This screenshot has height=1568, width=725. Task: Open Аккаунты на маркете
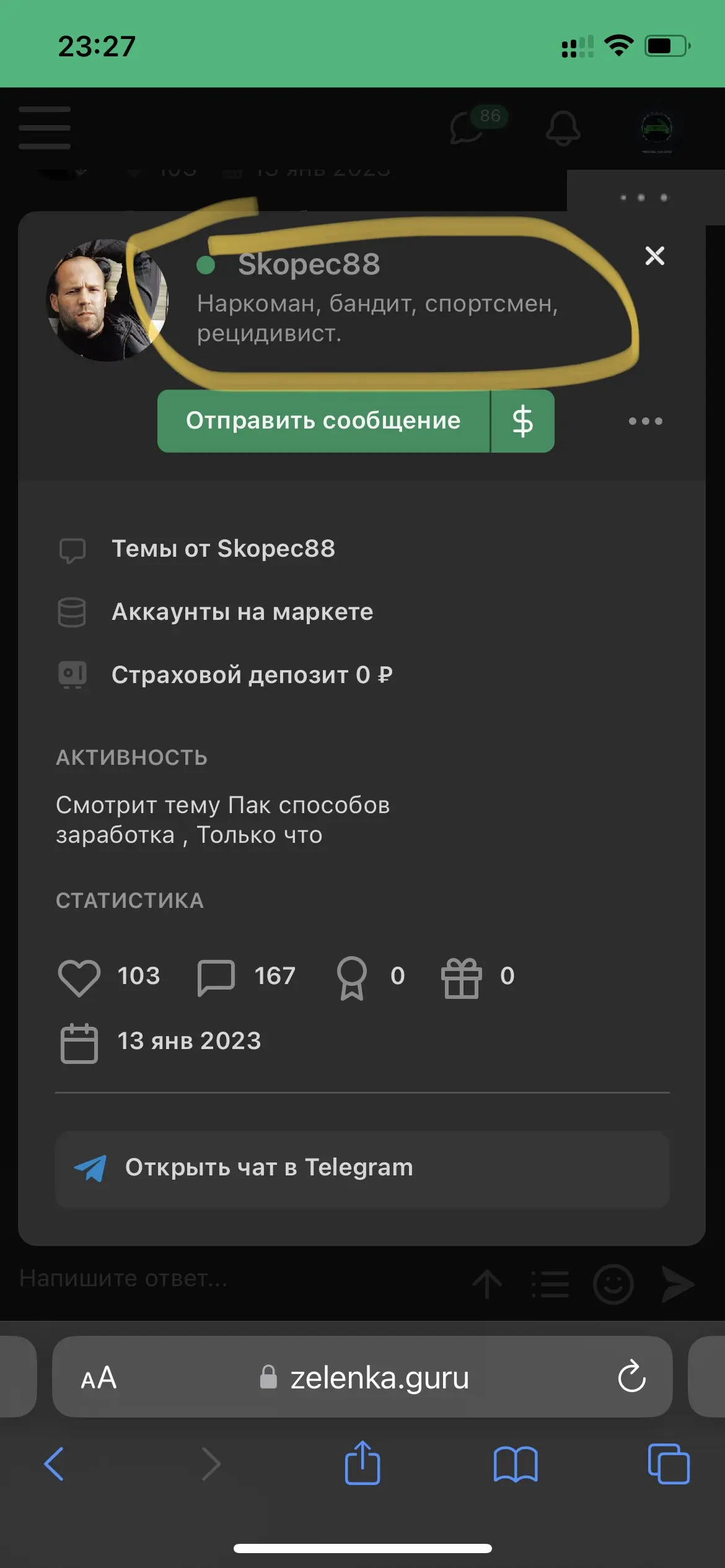click(x=242, y=612)
